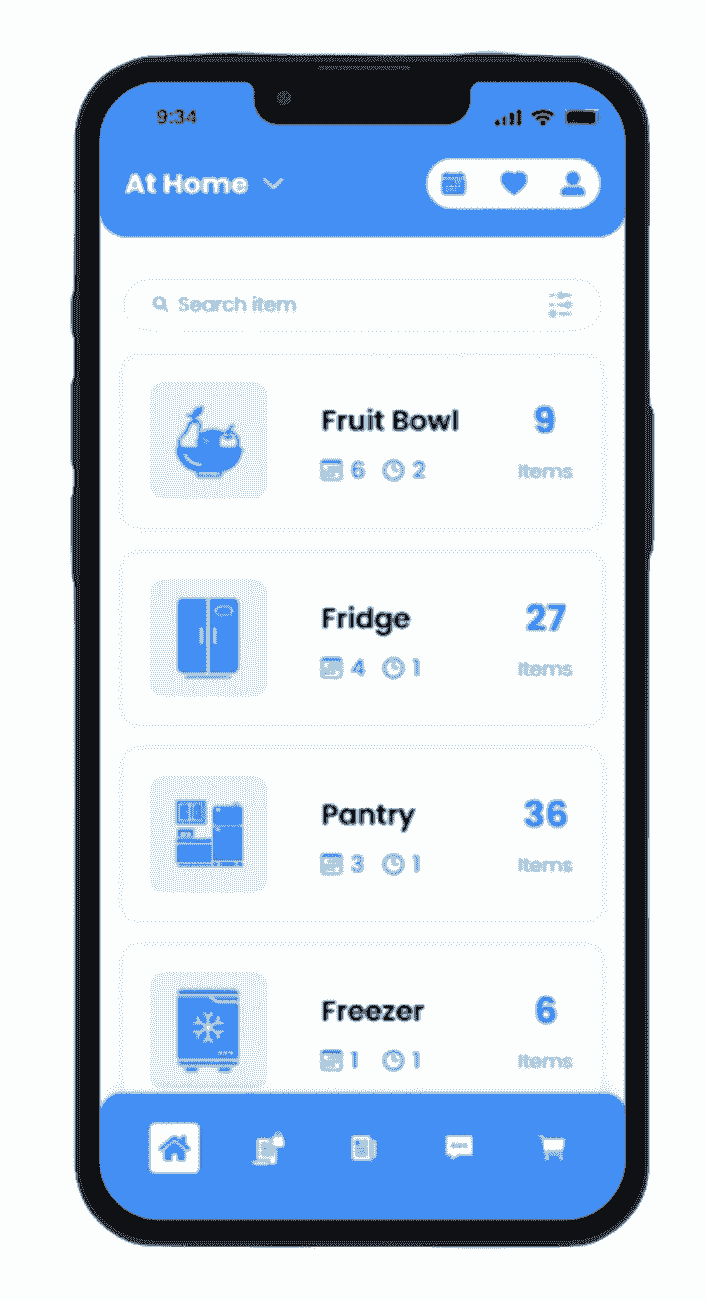Switch to the shopping cart tab
The width and height of the screenshot is (706, 1300).
551,1148
